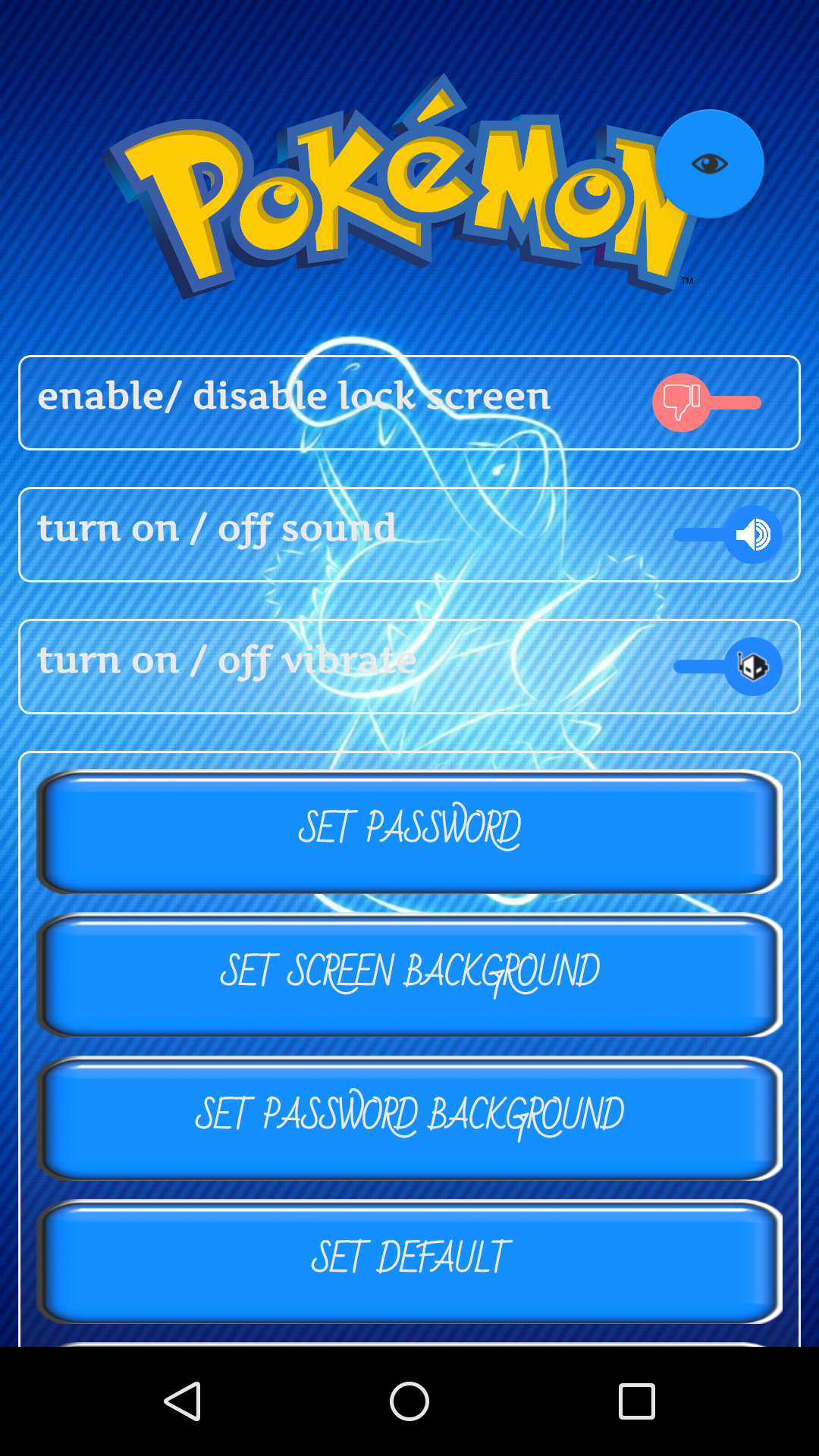Tap the eye preview icon beside the Pokémon logo

(x=709, y=163)
